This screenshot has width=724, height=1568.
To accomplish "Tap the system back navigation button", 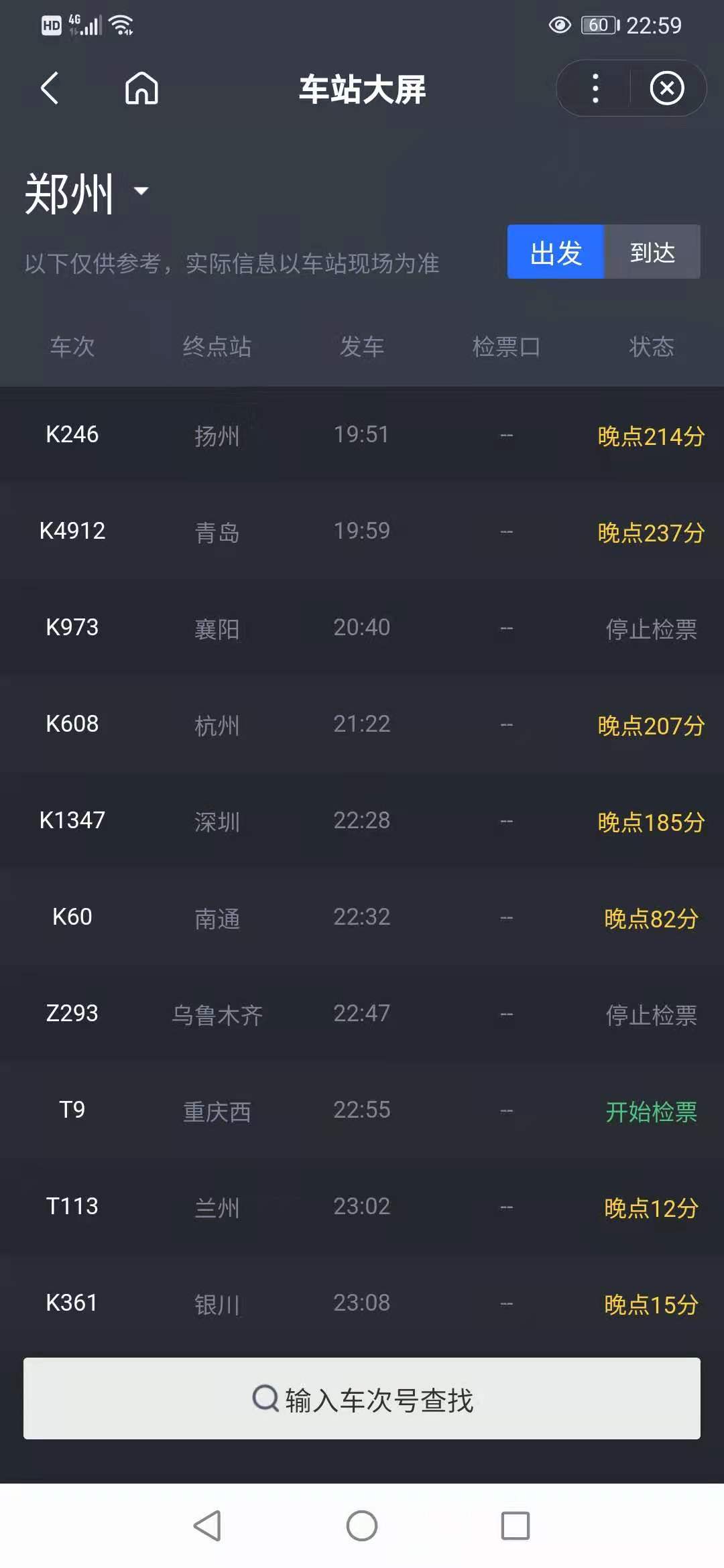I will coord(207,1526).
